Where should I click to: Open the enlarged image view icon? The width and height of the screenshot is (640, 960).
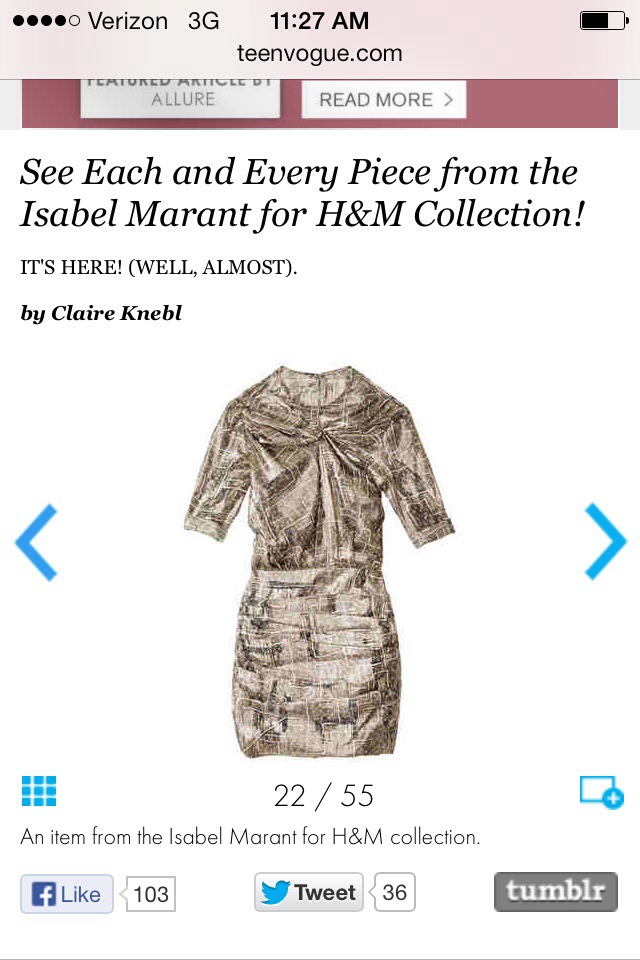[601, 792]
